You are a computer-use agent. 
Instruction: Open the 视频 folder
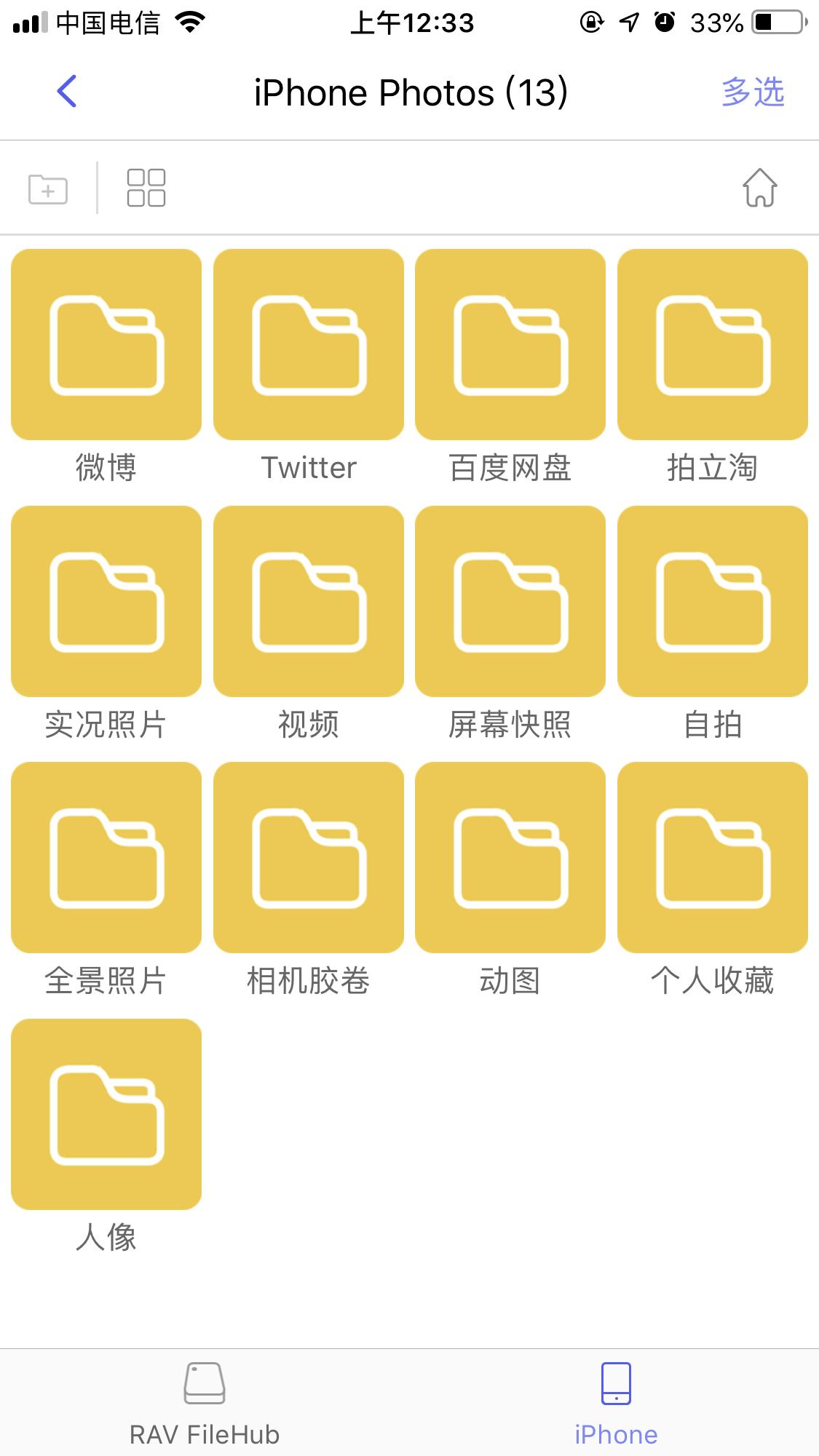[308, 601]
